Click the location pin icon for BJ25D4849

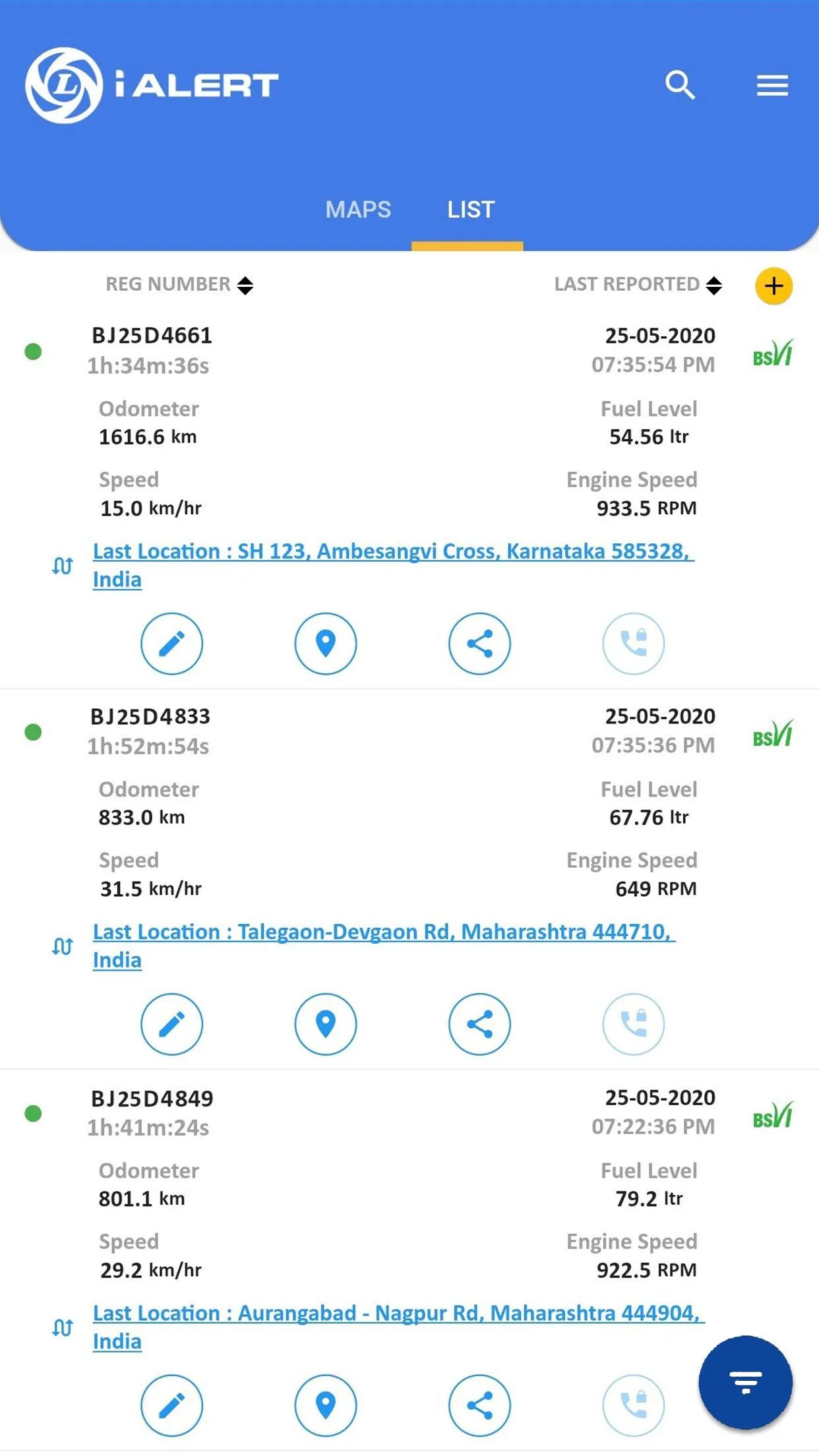pos(326,1405)
